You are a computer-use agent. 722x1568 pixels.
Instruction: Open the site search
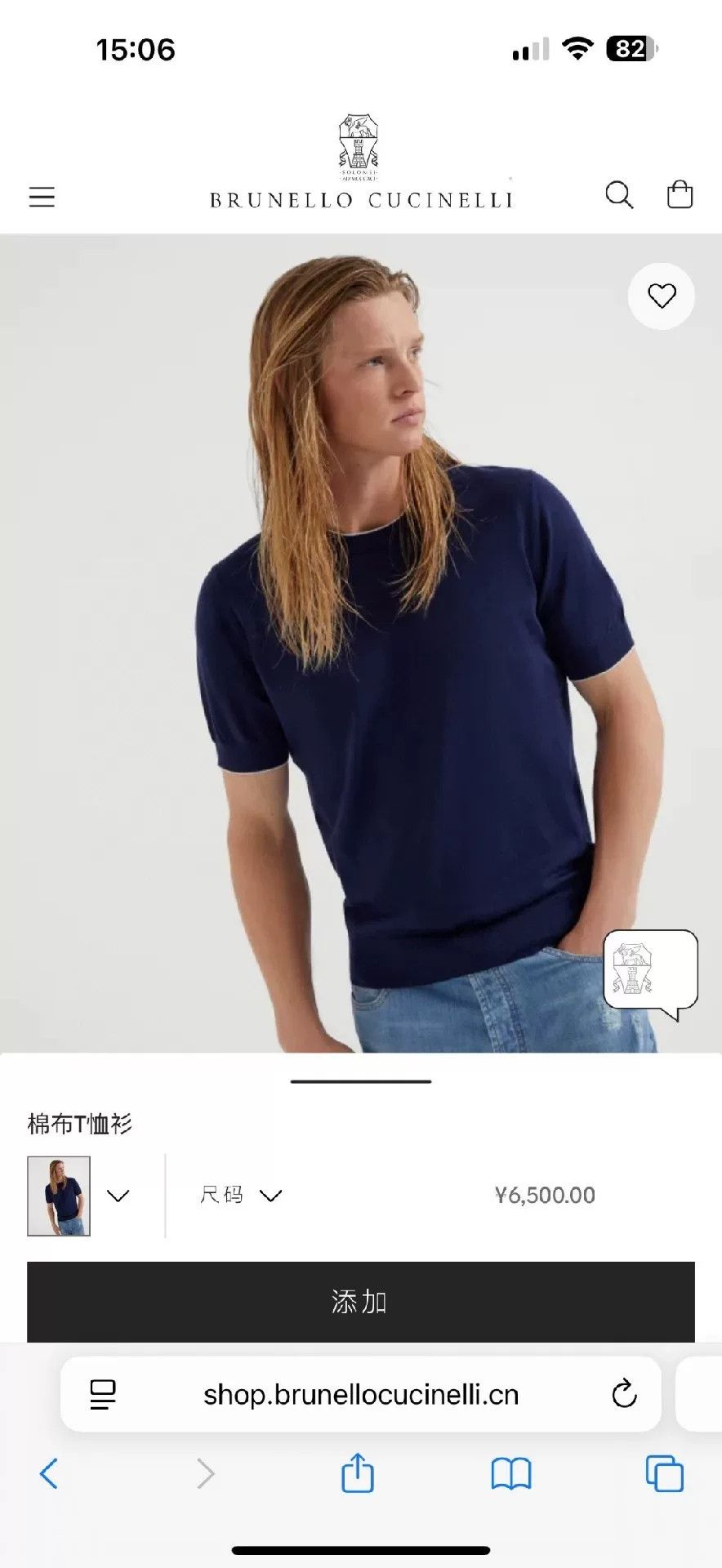(619, 195)
